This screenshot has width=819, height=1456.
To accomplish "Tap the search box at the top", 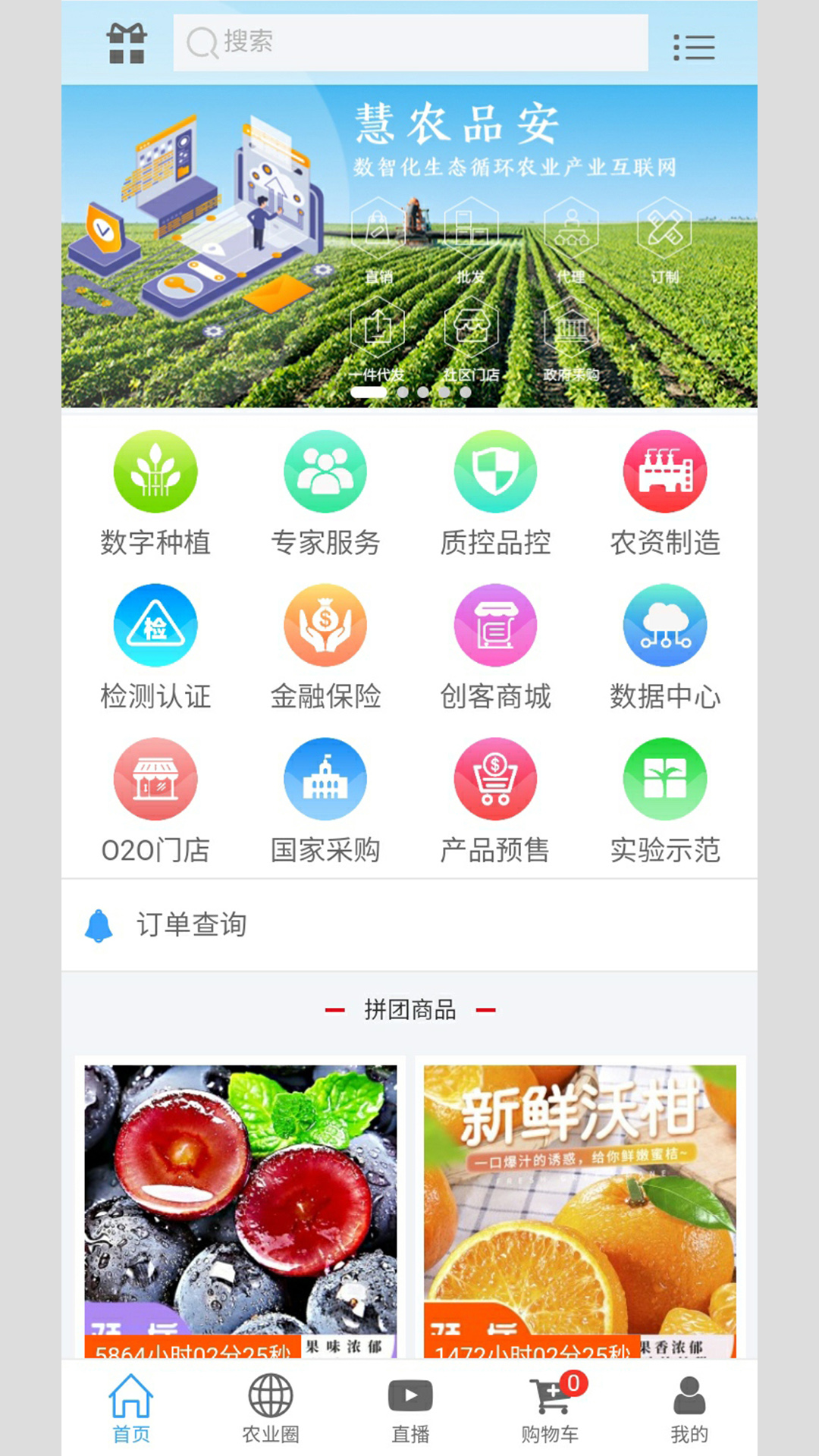I will point(409,42).
